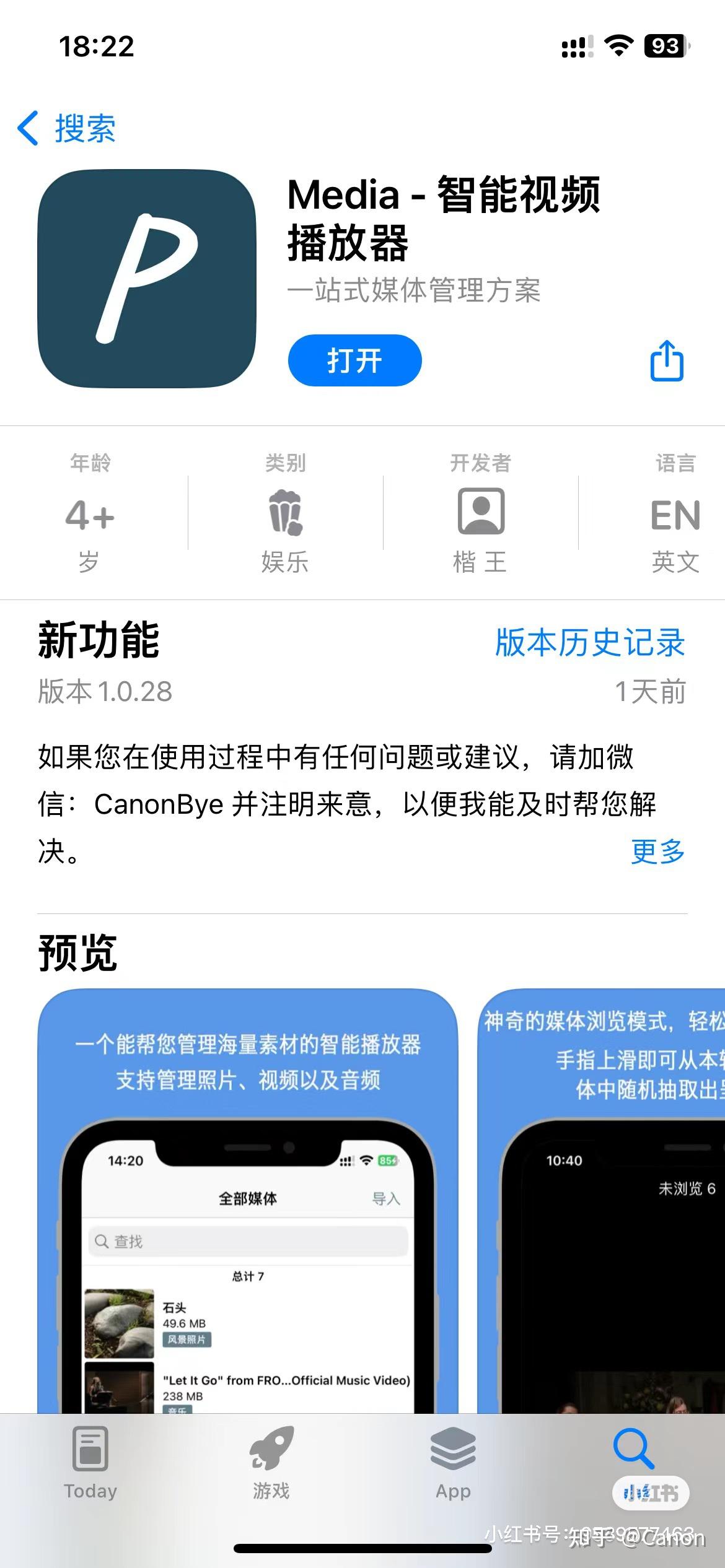The width and height of the screenshot is (725, 1568).
Task: Open the second preview screenshot
Action: click(x=601, y=1201)
